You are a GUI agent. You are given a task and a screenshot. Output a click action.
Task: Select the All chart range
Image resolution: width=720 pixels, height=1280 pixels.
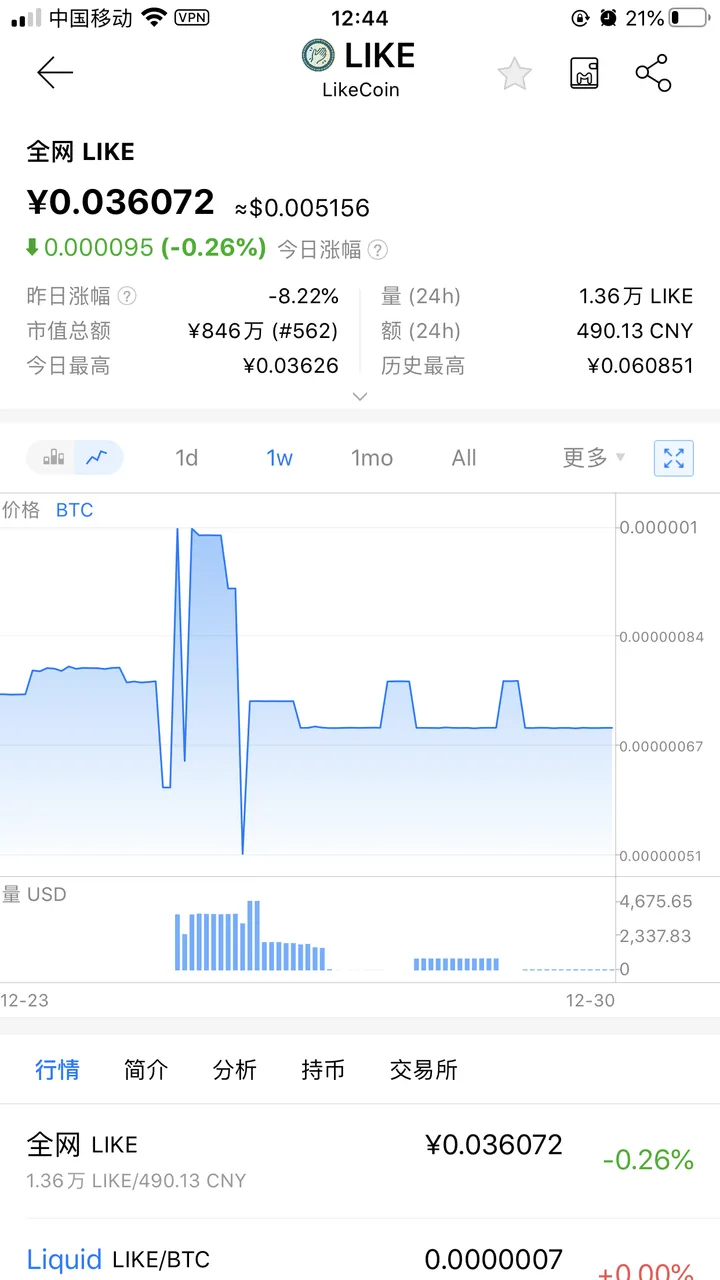coord(464,458)
